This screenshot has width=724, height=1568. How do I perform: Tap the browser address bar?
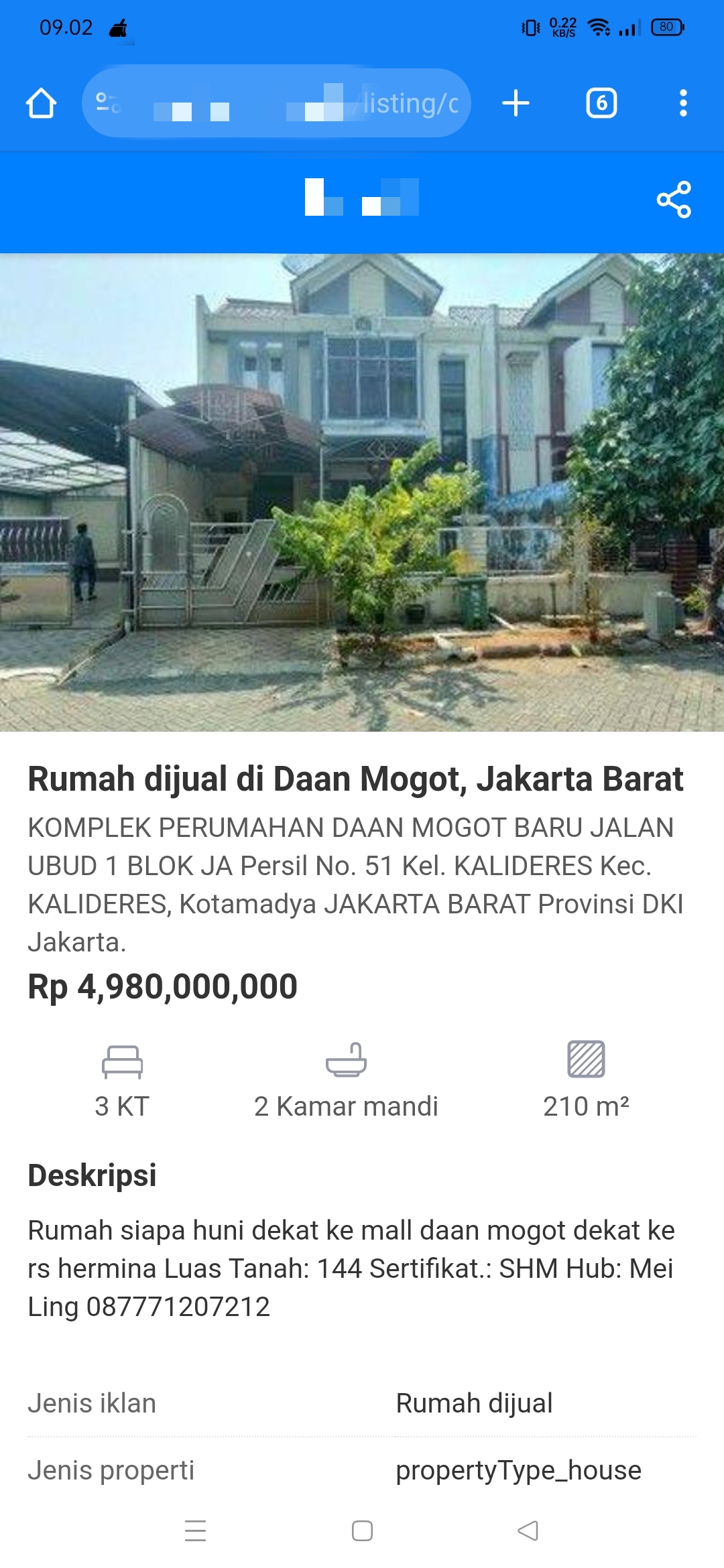tap(276, 103)
